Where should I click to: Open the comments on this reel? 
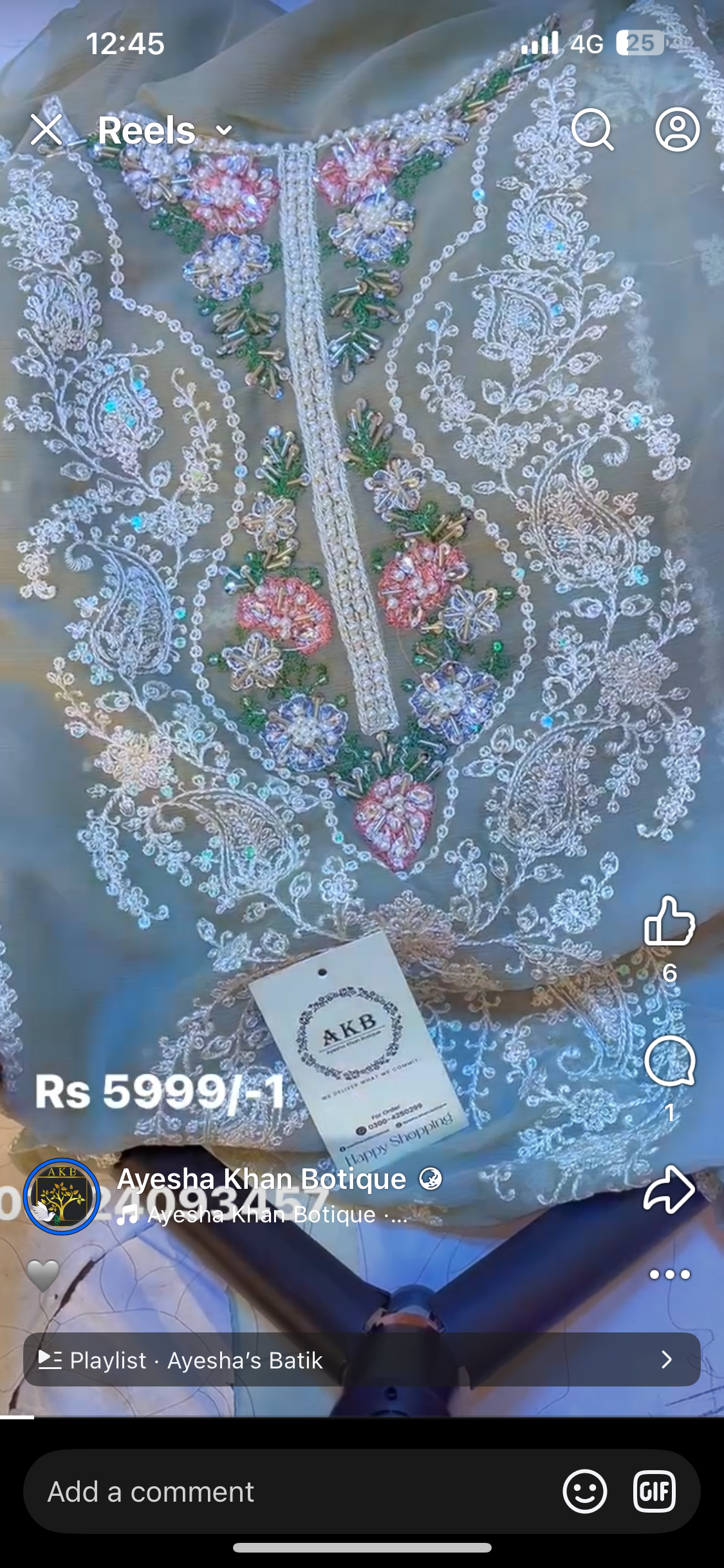click(669, 1063)
